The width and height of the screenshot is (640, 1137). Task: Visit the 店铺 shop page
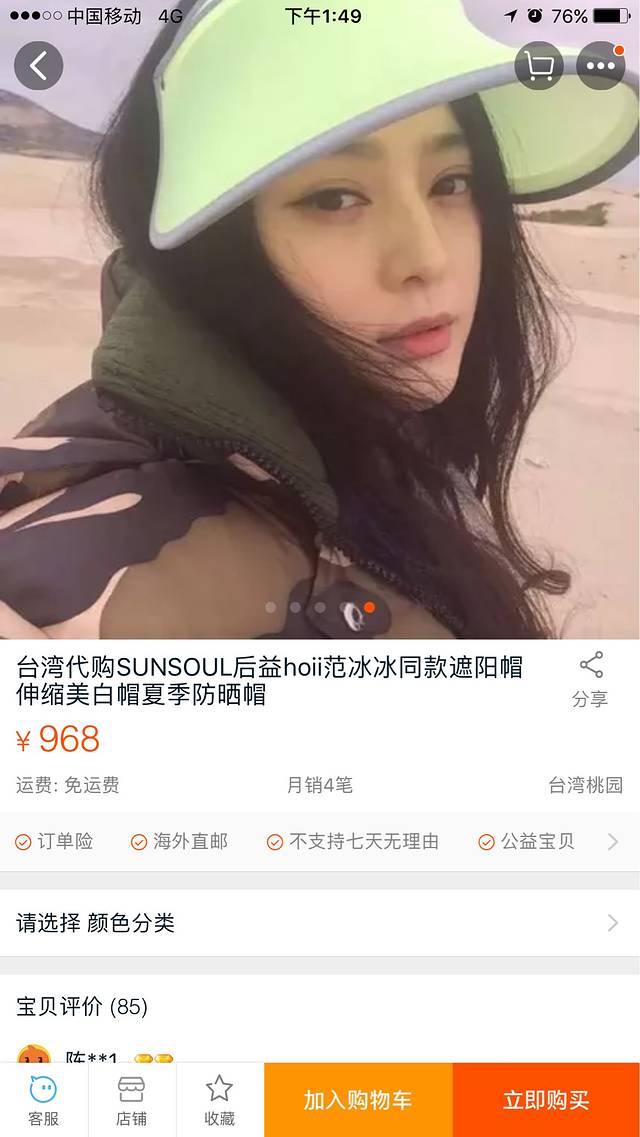pyautogui.click(x=131, y=1100)
